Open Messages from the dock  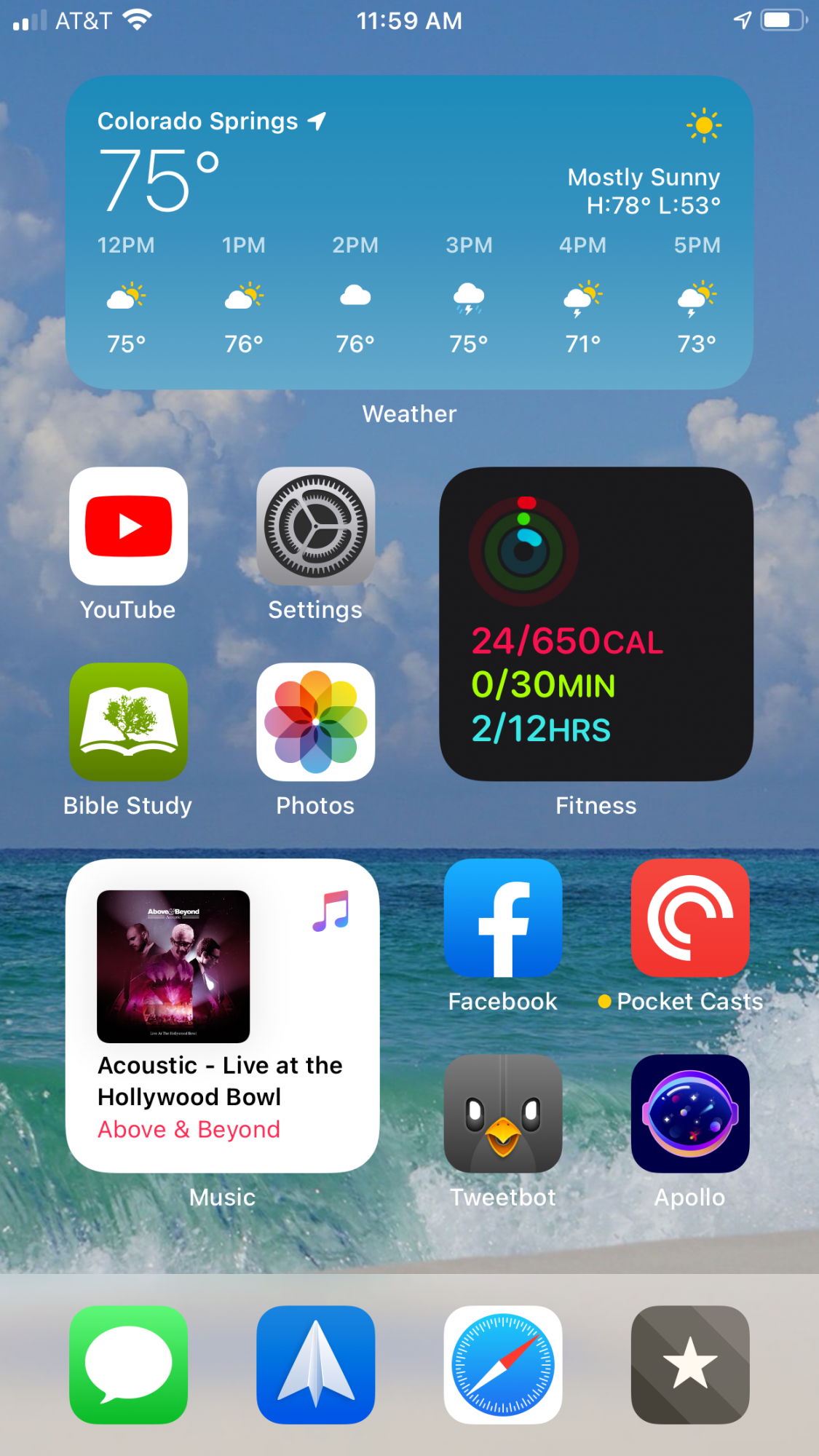pos(128,1364)
